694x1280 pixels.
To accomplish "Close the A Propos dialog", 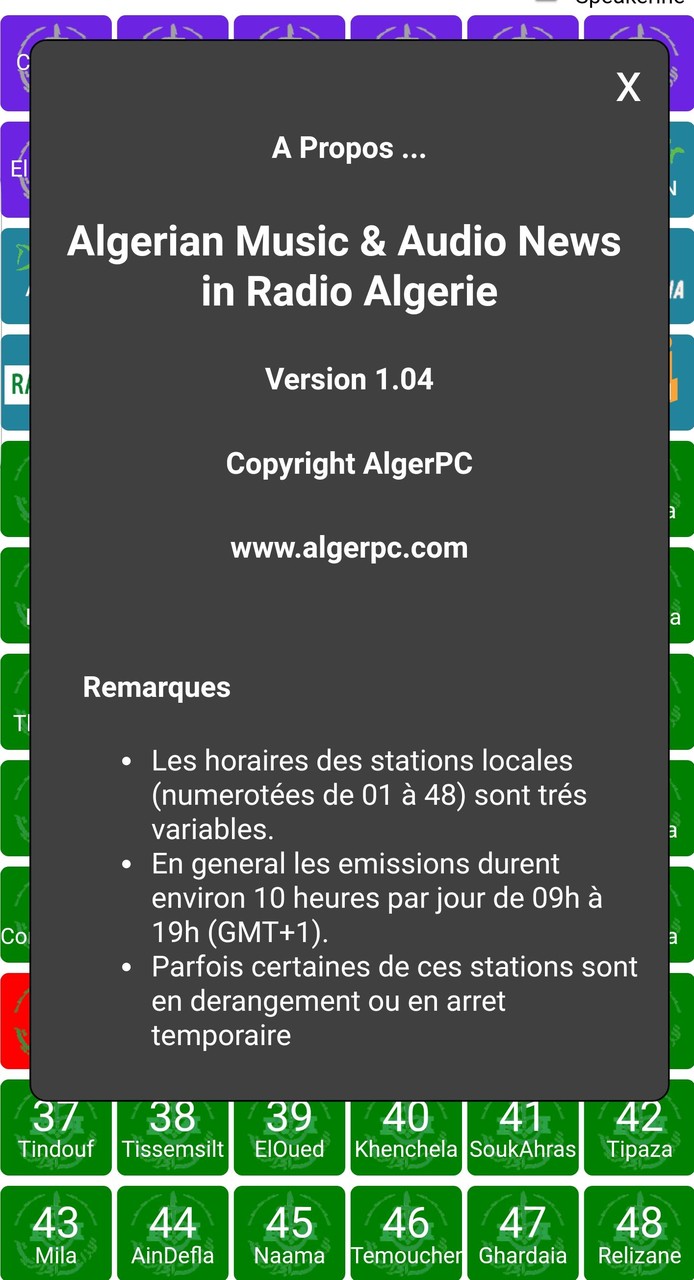I will (x=628, y=88).
